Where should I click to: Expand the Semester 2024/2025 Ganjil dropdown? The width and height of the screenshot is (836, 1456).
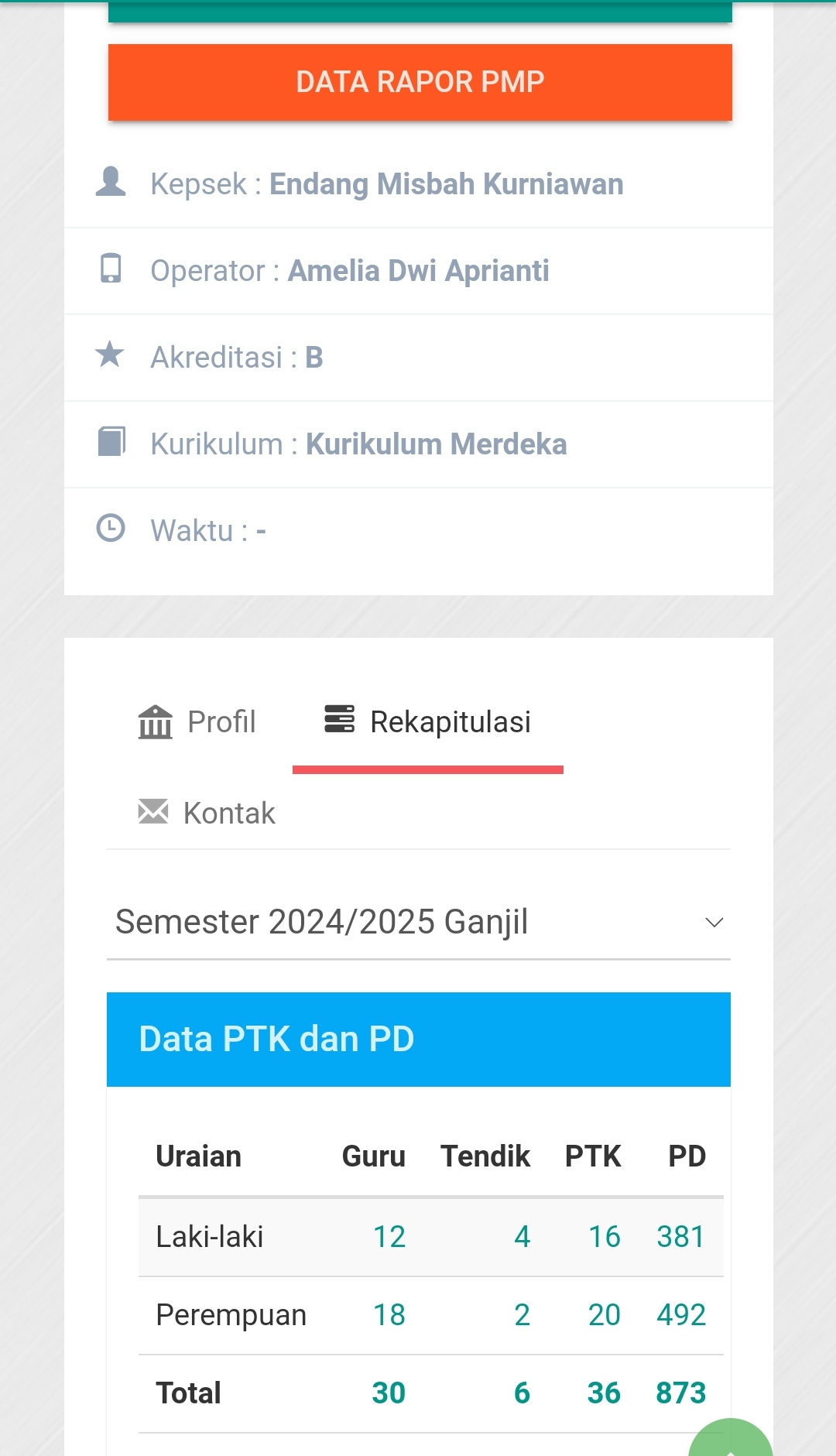tap(419, 922)
